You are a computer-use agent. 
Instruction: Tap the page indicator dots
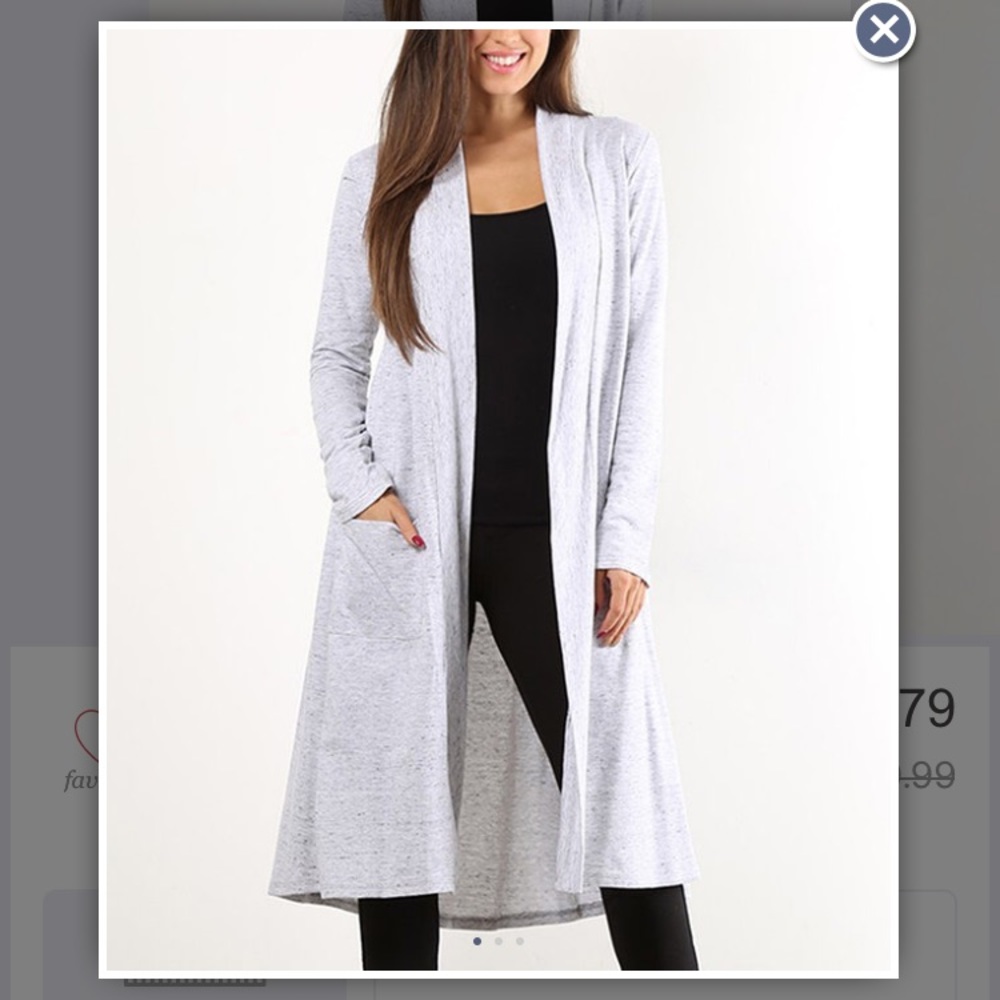point(498,941)
